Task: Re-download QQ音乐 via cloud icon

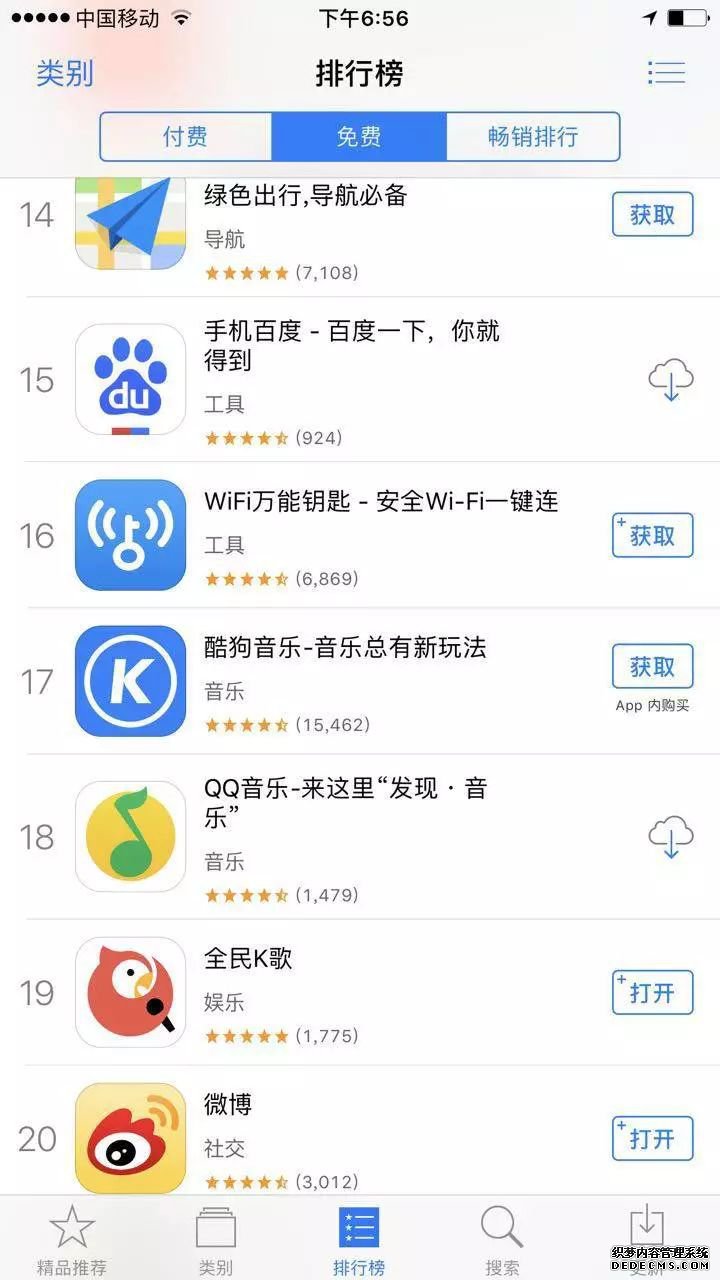Action: click(x=670, y=837)
